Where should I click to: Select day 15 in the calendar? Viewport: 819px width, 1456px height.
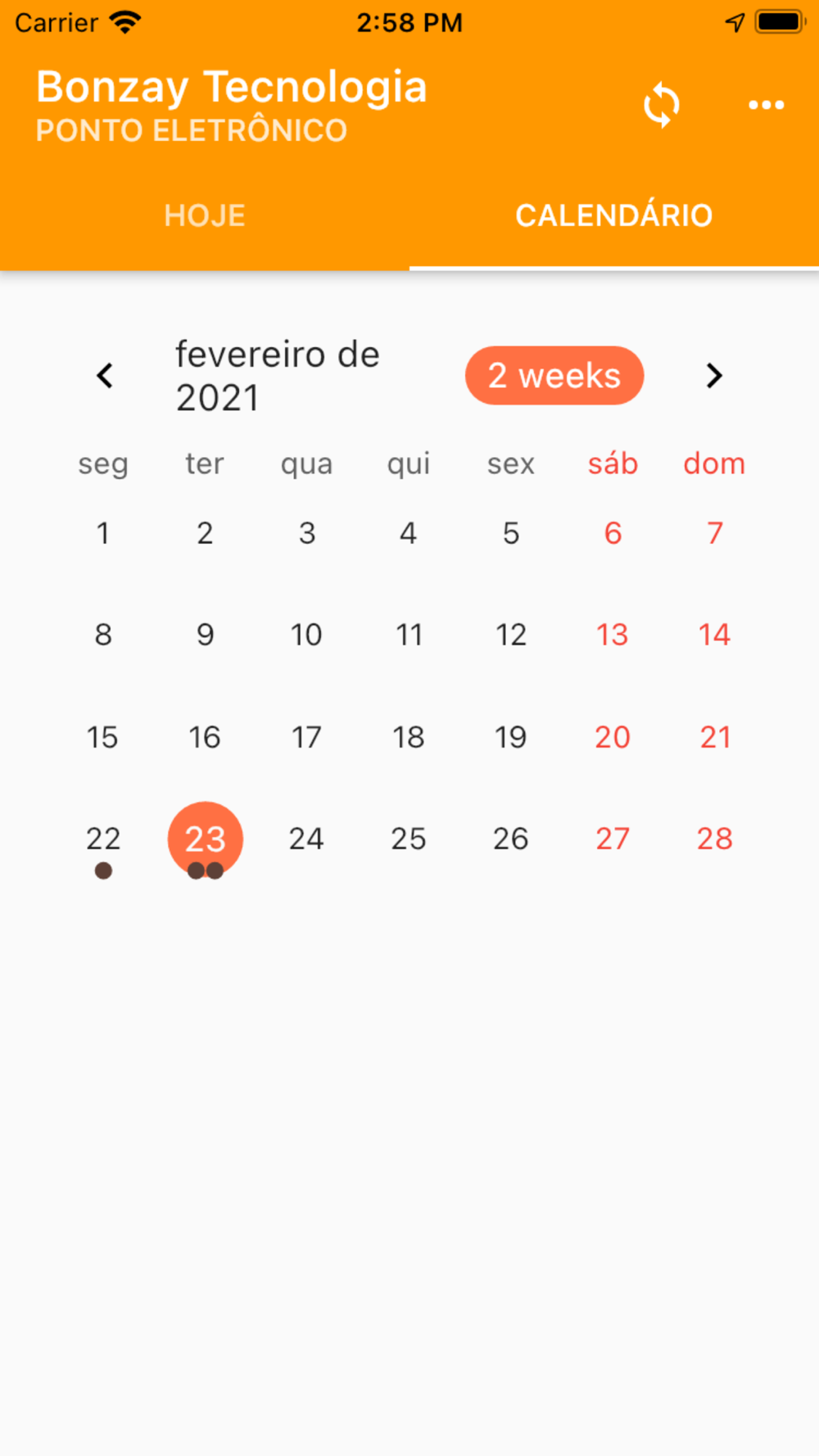coord(103,737)
